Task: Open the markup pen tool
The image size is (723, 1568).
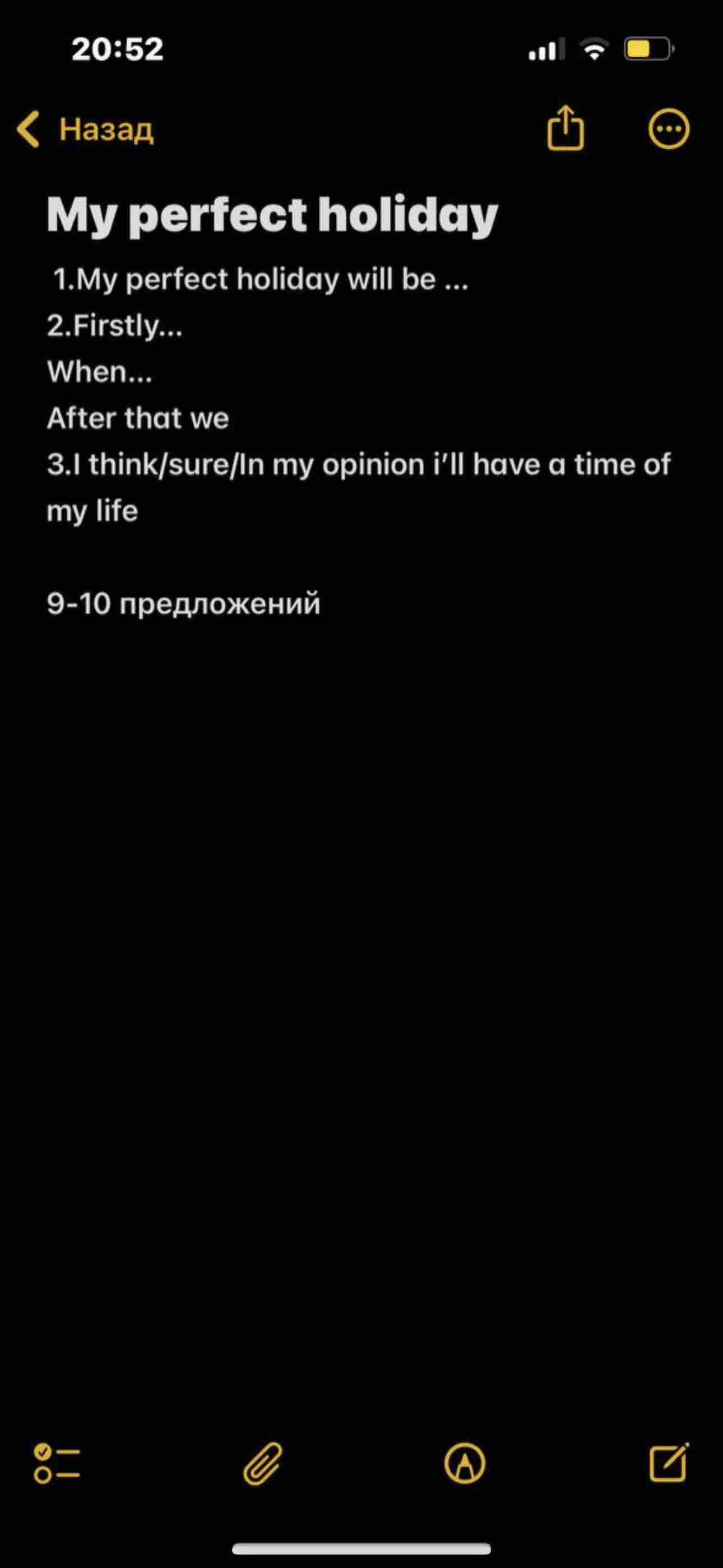Action: coord(465,1463)
